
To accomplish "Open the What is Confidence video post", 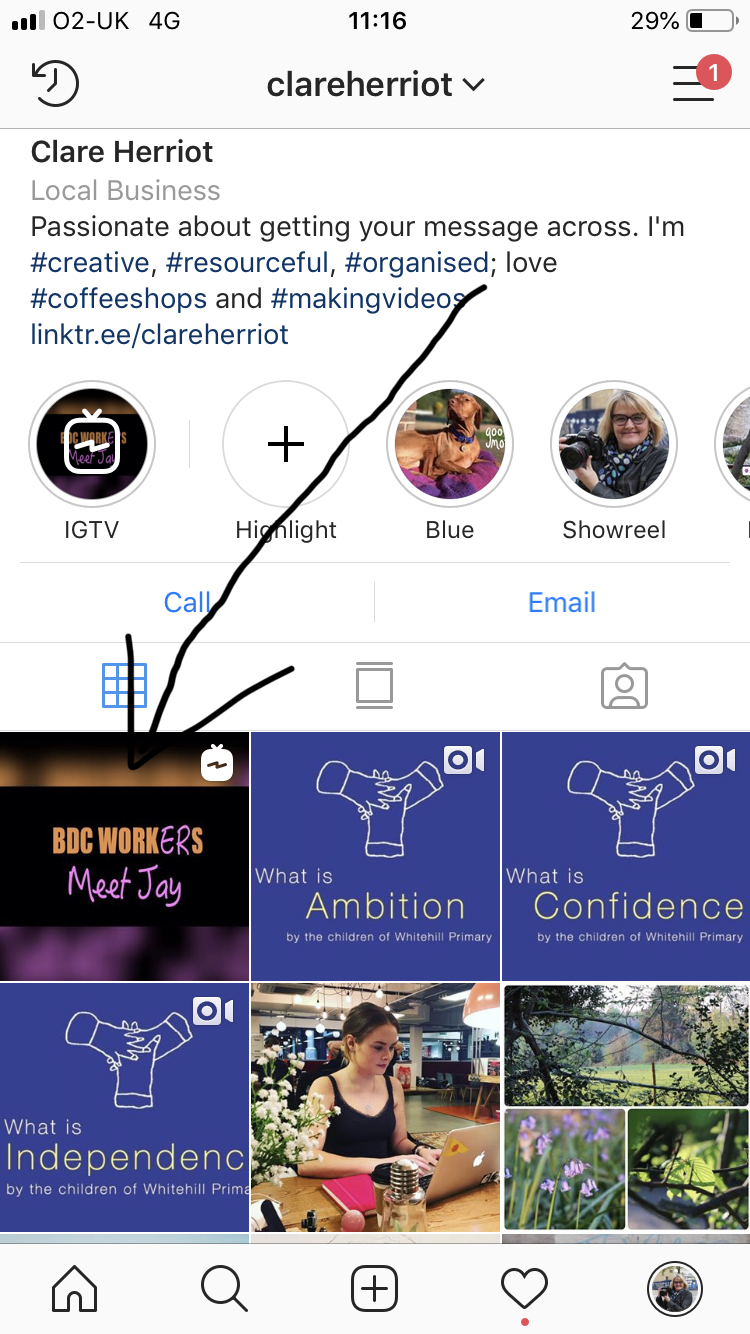I will click(x=626, y=856).
